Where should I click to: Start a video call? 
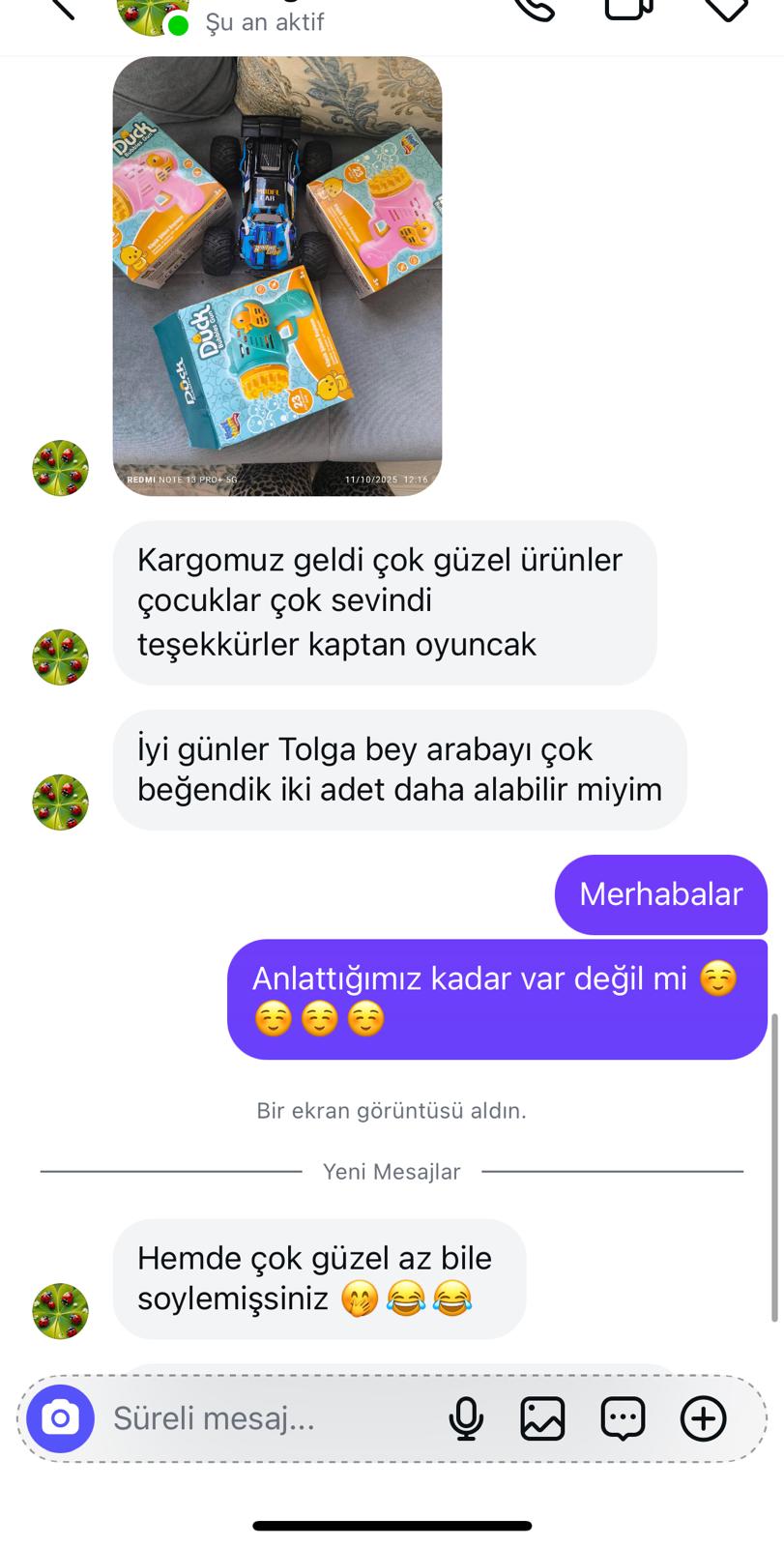[629, 8]
